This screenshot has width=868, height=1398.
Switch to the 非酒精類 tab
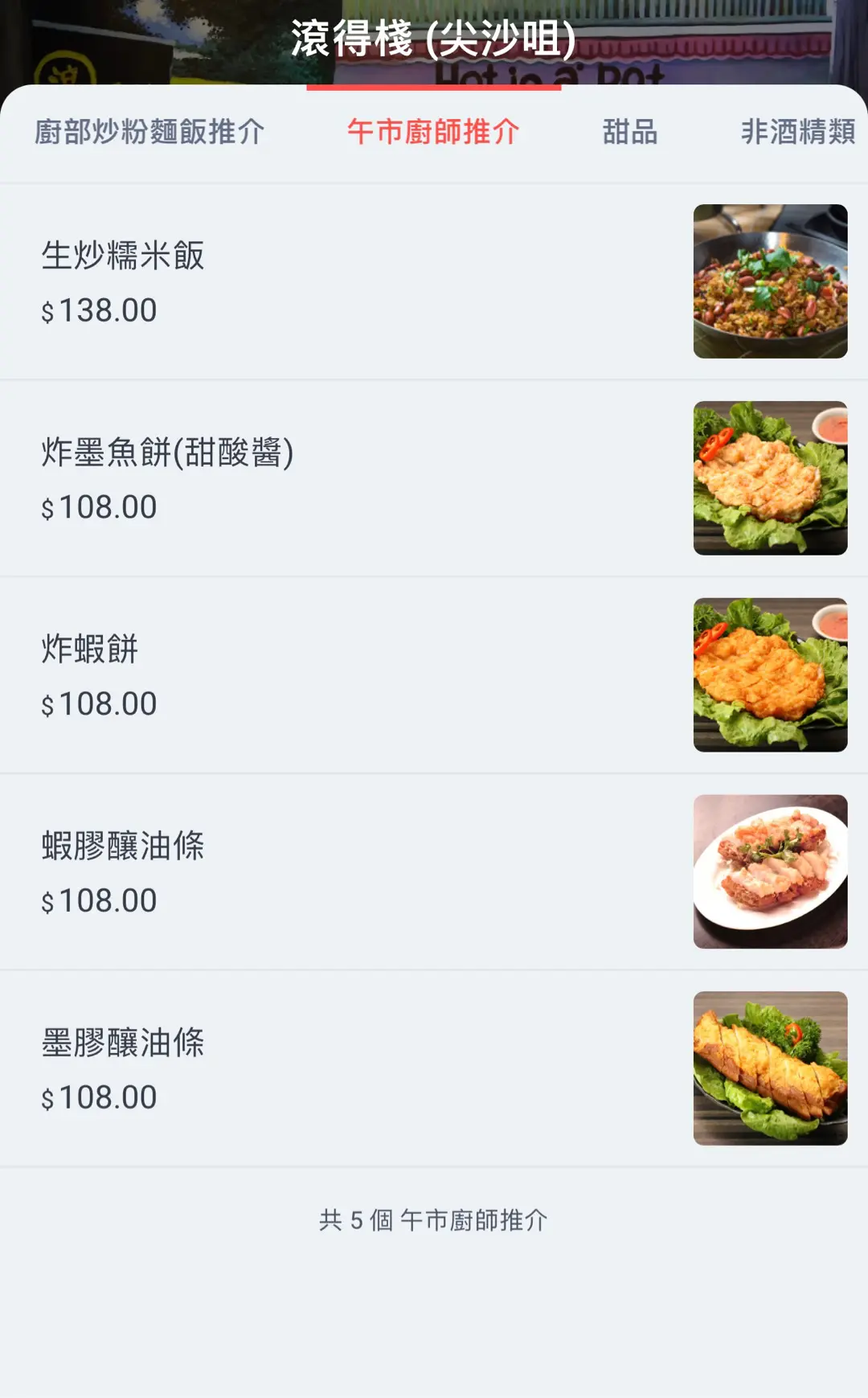[798, 132]
